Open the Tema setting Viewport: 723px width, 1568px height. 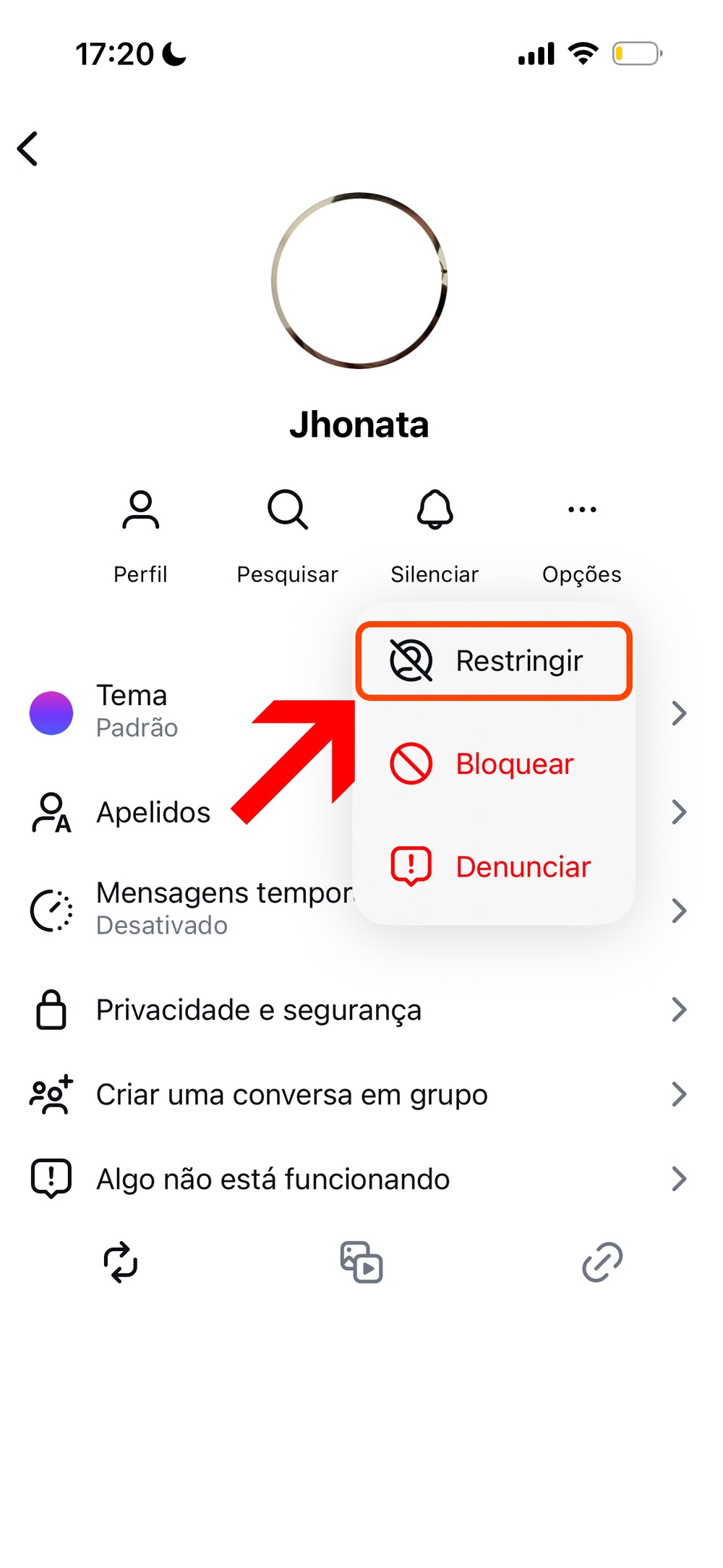[x=181, y=712]
